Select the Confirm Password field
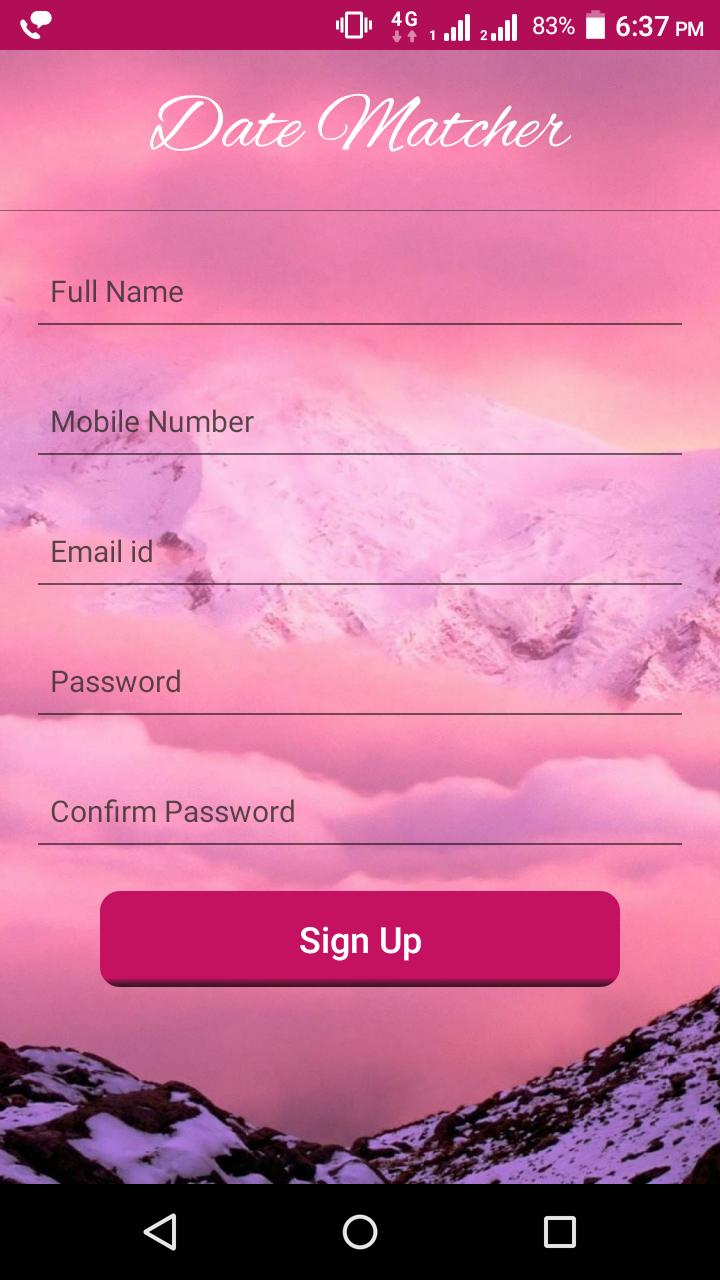 tap(360, 812)
